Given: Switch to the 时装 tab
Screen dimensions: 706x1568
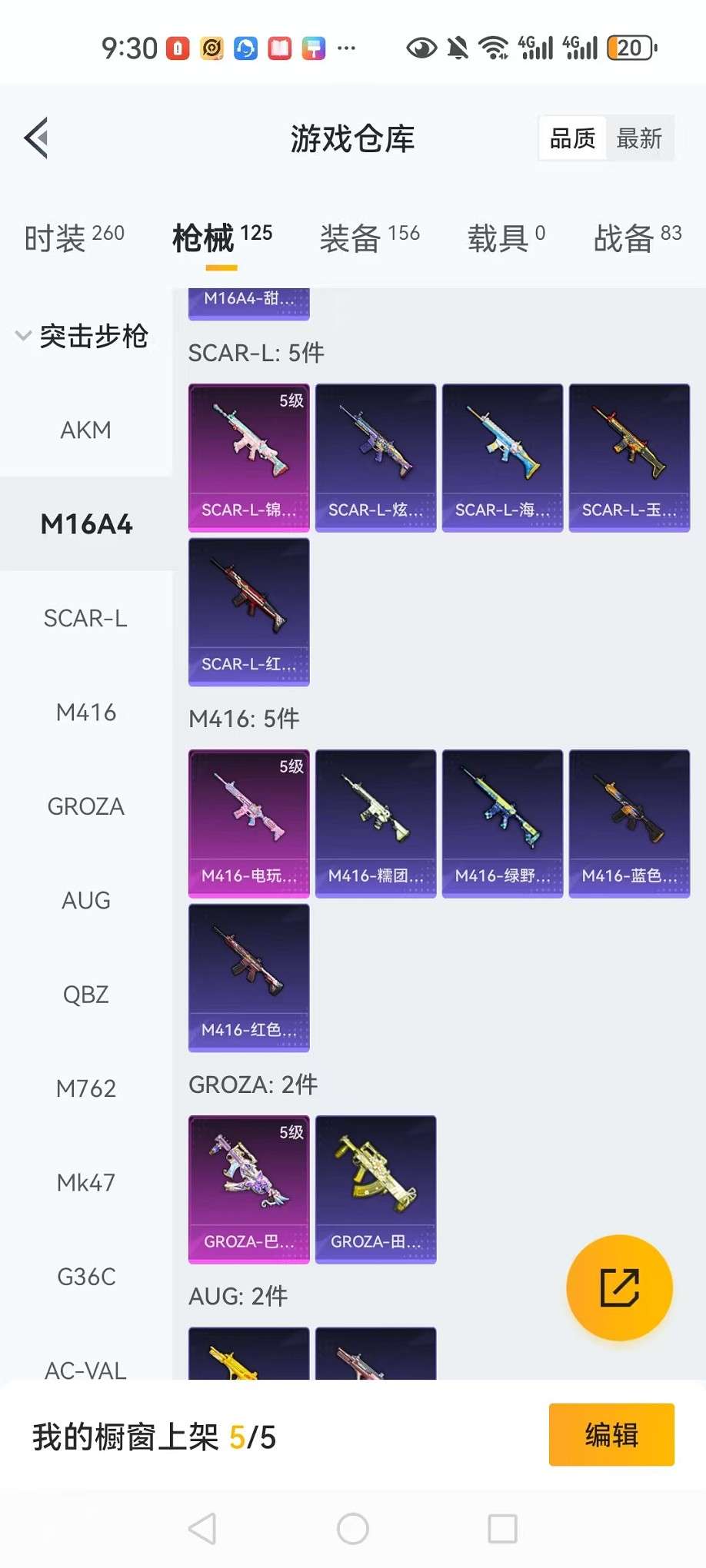Looking at the screenshot, I should [x=74, y=238].
